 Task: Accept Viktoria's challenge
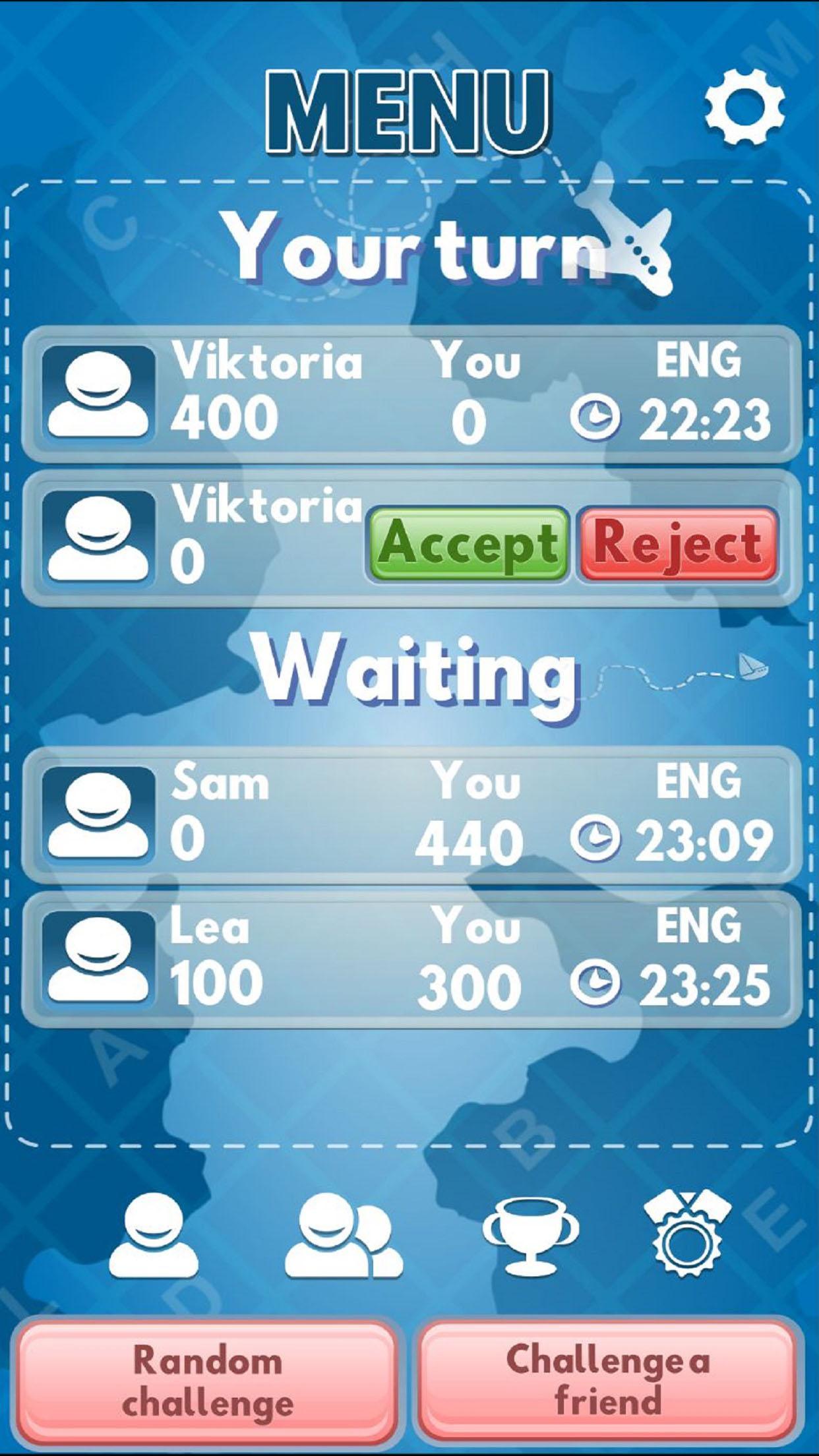coord(468,544)
